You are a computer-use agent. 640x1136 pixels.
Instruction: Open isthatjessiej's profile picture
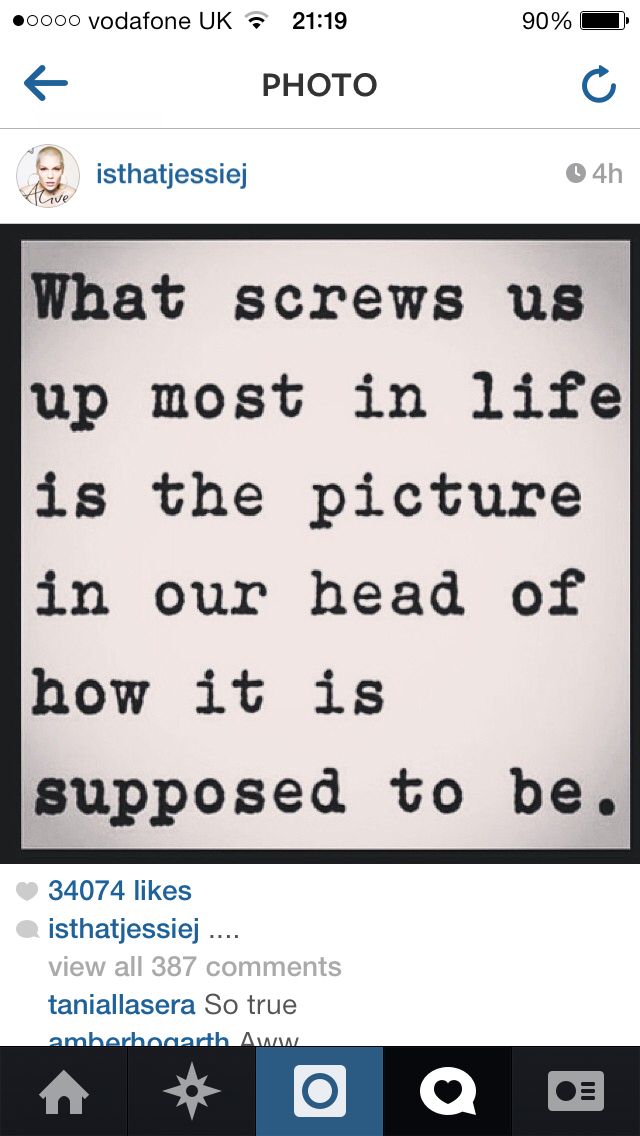point(47,176)
